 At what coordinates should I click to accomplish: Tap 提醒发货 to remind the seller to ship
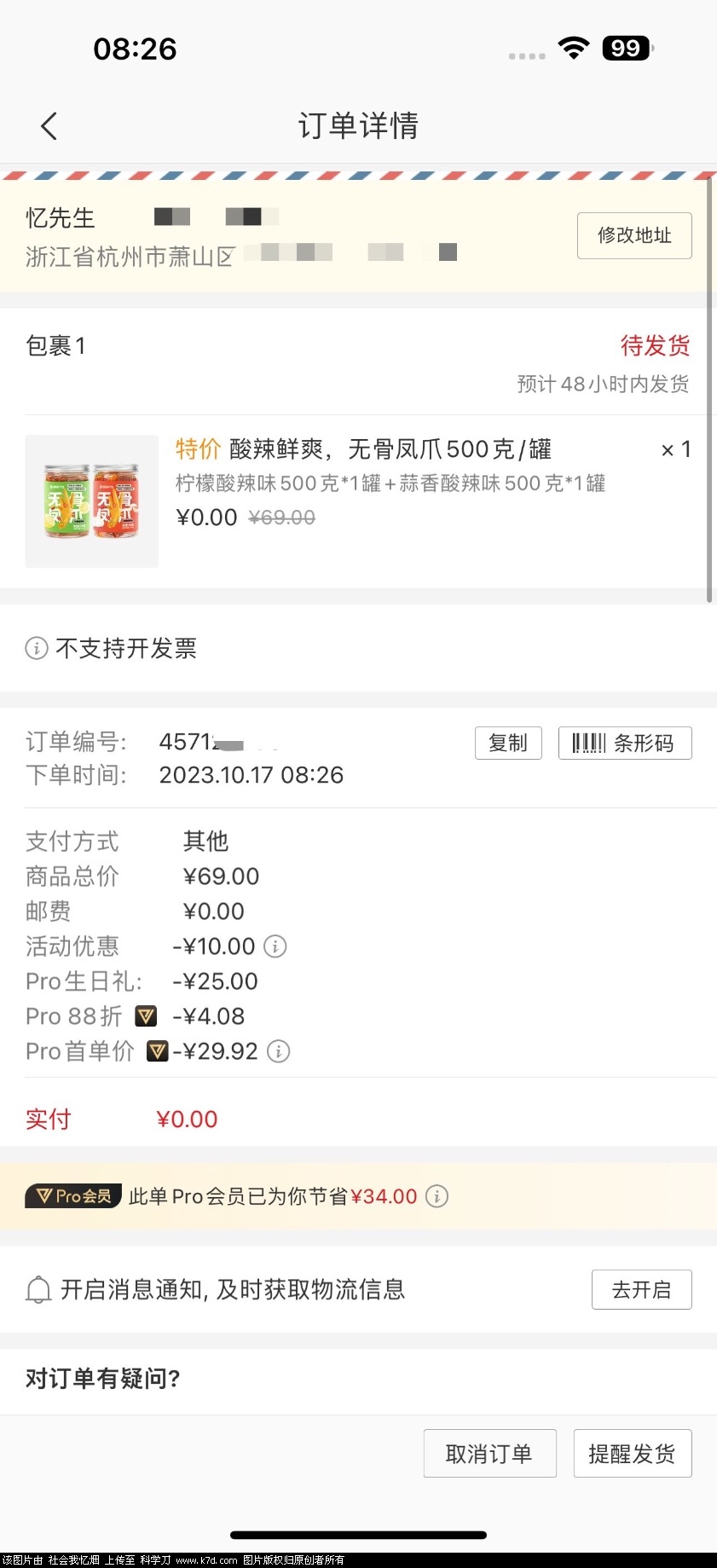pyautogui.click(x=632, y=1453)
